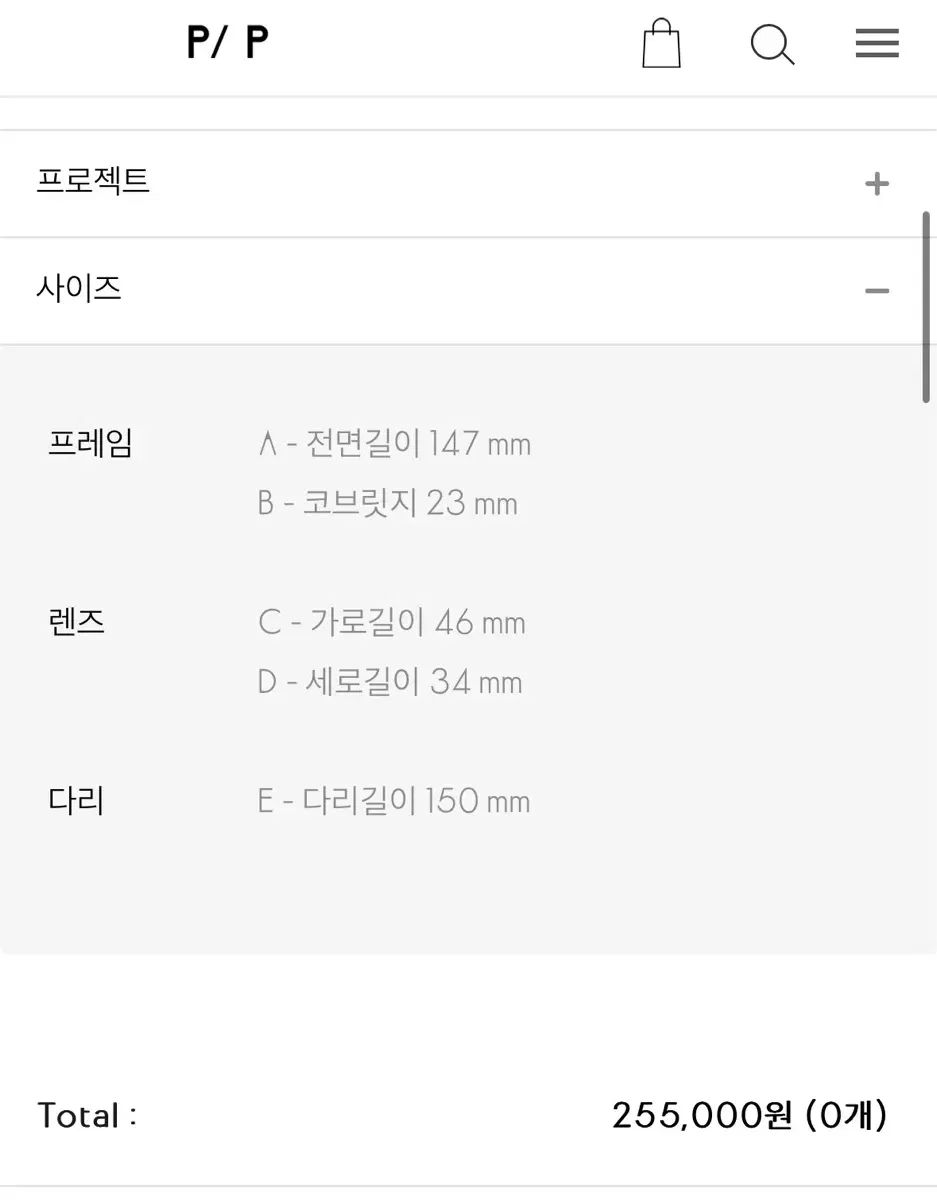This screenshot has height=1200, width=937.
Task: Open the hamburger menu
Action: [x=877, y=44]
